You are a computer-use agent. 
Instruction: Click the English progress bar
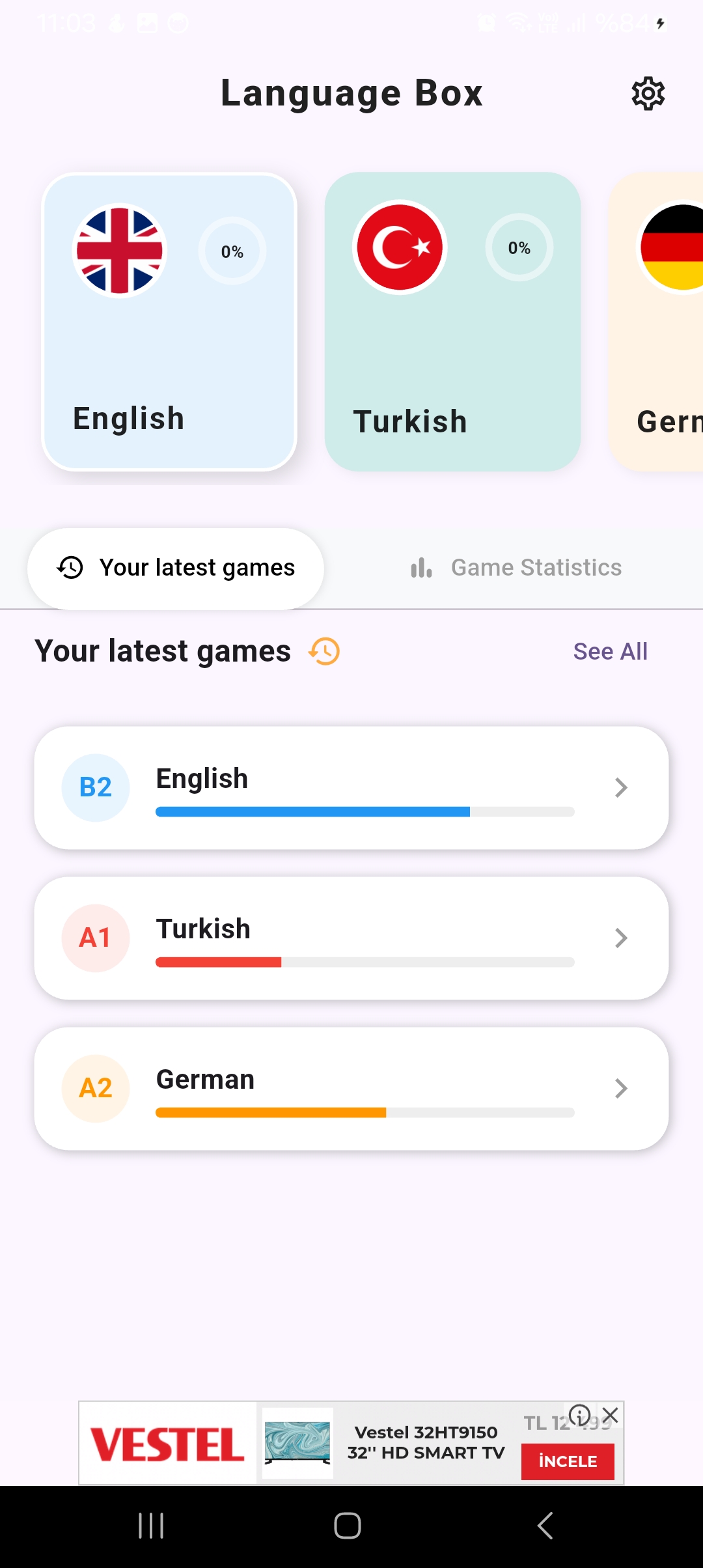click(365, 812)
